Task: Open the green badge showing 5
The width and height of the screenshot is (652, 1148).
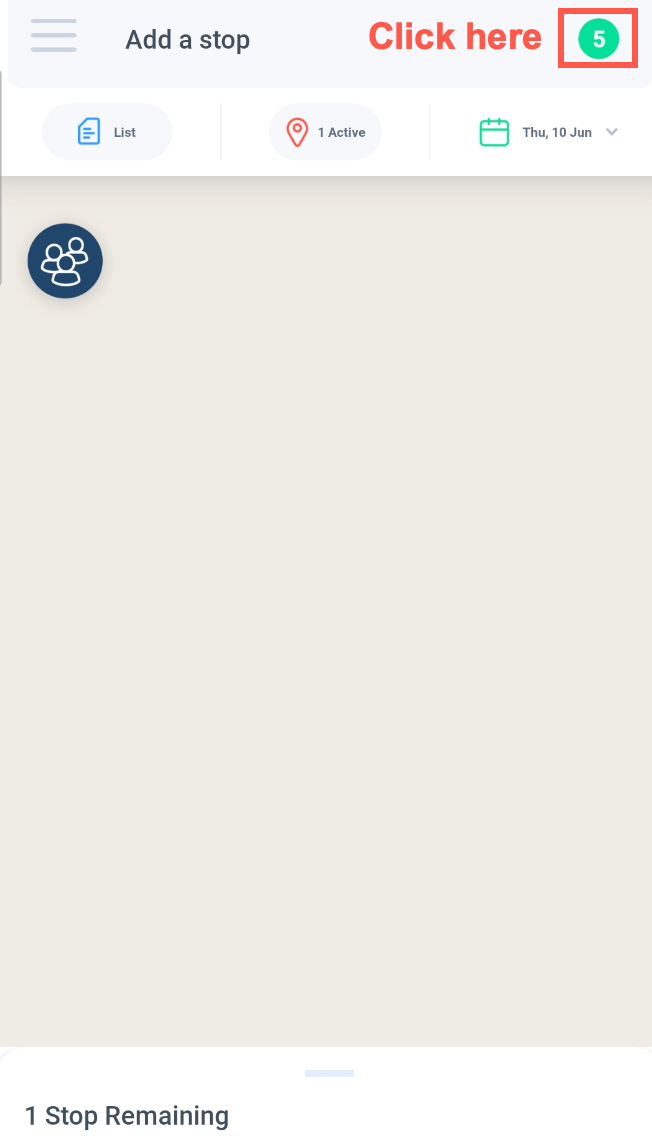Action: coord(598,40)
